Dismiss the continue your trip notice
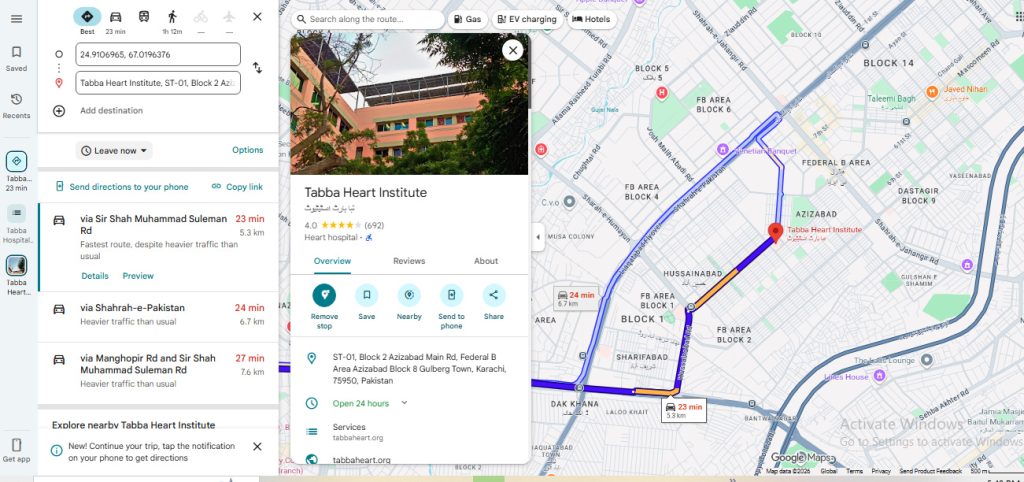Viewport: 1024px width, 482px height. (x=257, y=446)
